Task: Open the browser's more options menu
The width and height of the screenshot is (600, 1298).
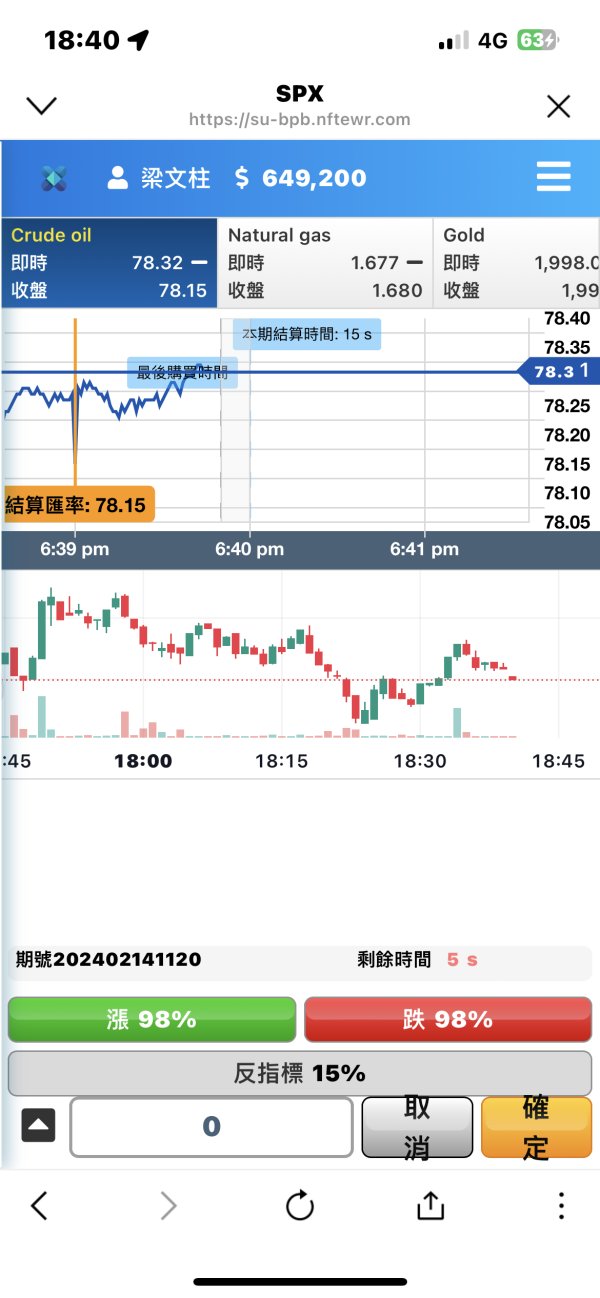Action: click(x=561, y=1206)
